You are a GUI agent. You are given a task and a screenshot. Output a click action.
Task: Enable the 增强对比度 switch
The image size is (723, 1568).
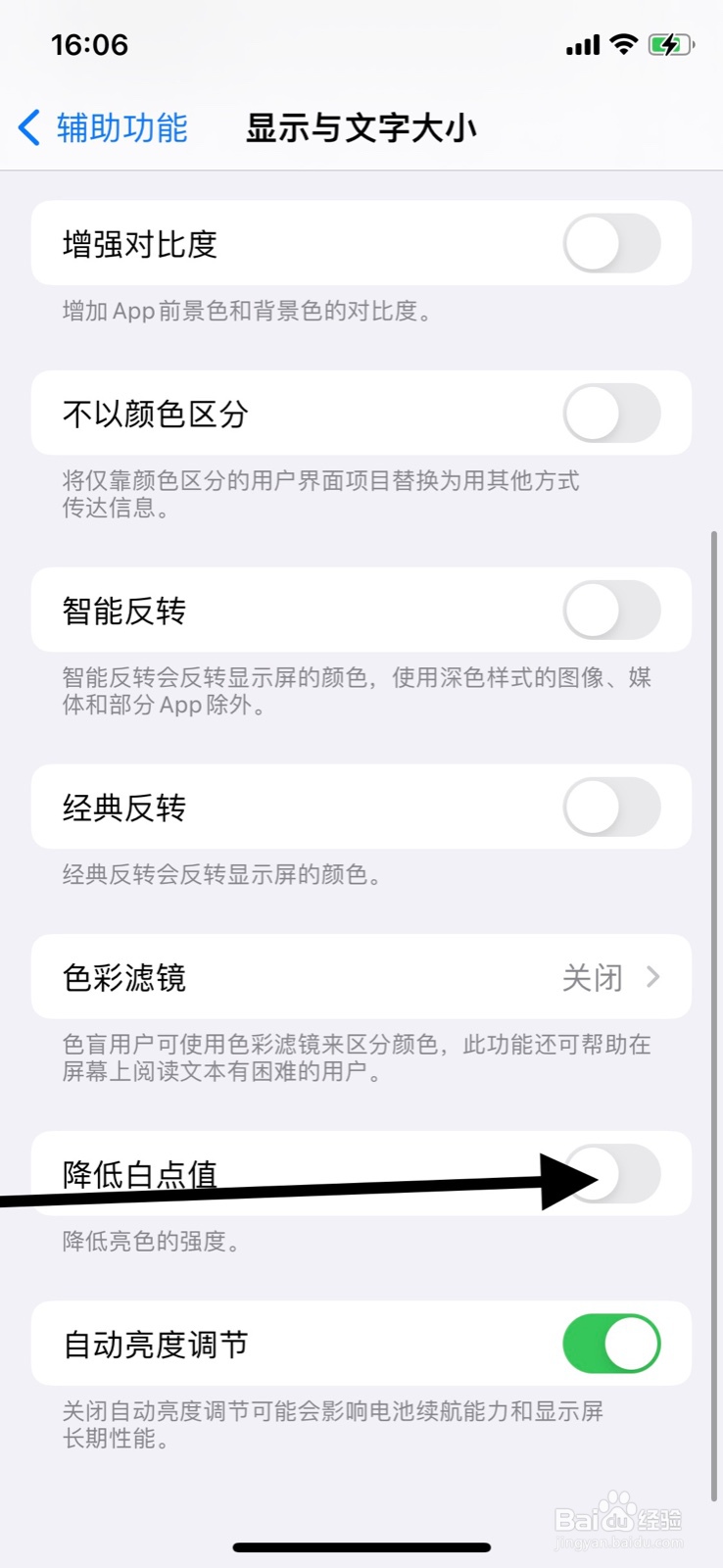click(611, 243)
